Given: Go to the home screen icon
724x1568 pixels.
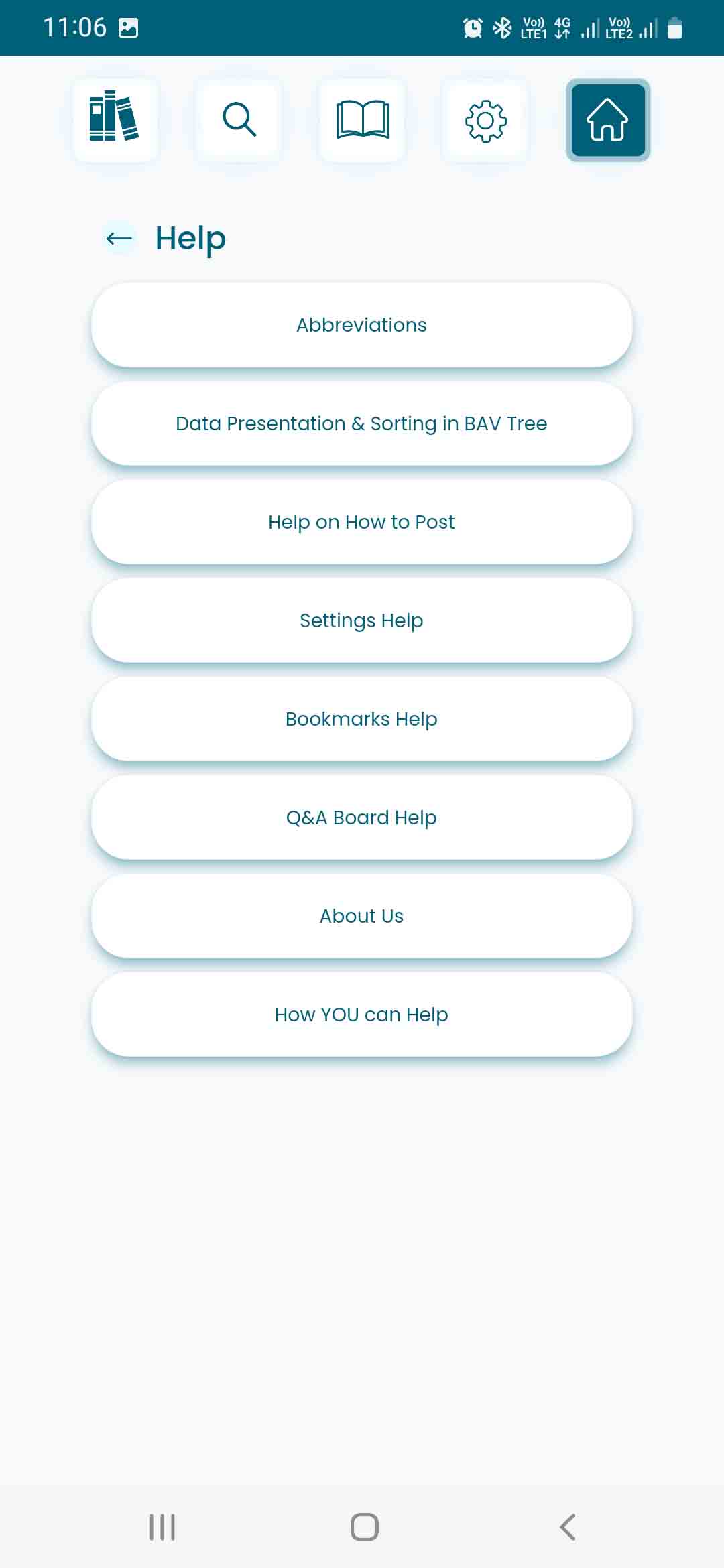Looking at the screenshot, I should click(x=608, y=120).
